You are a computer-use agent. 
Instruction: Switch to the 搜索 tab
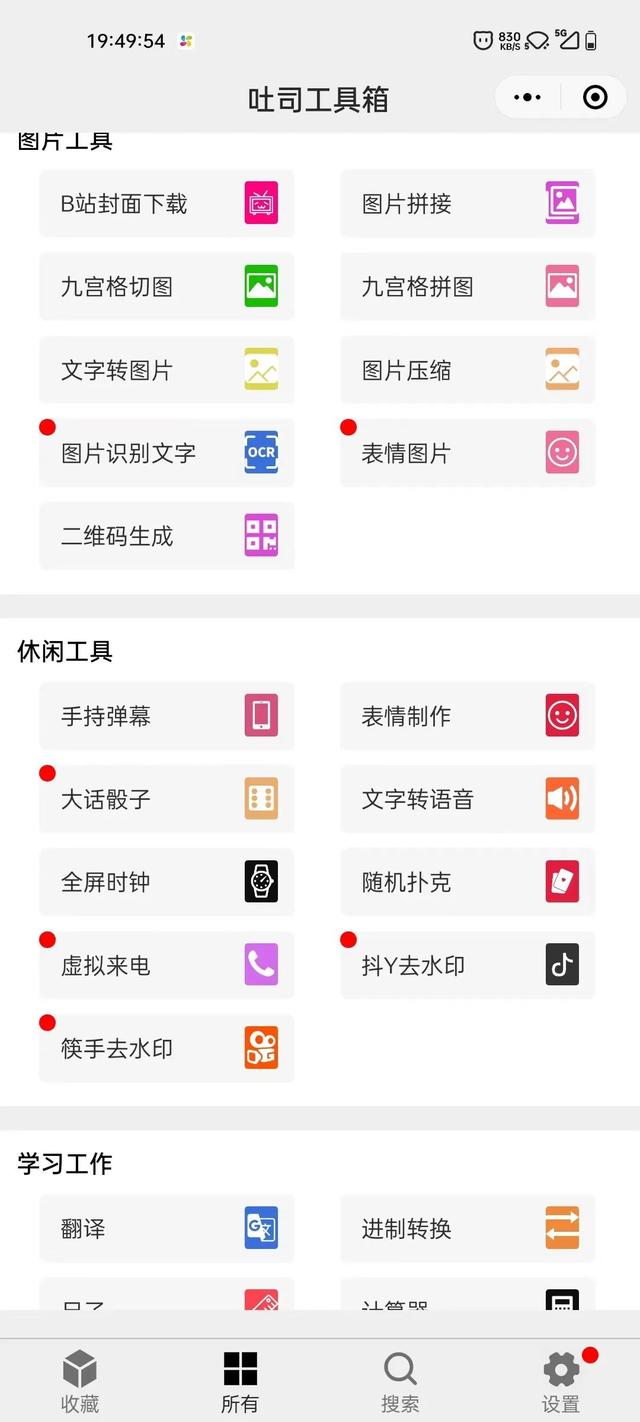pyautogui.click(x=400, y=1380)
